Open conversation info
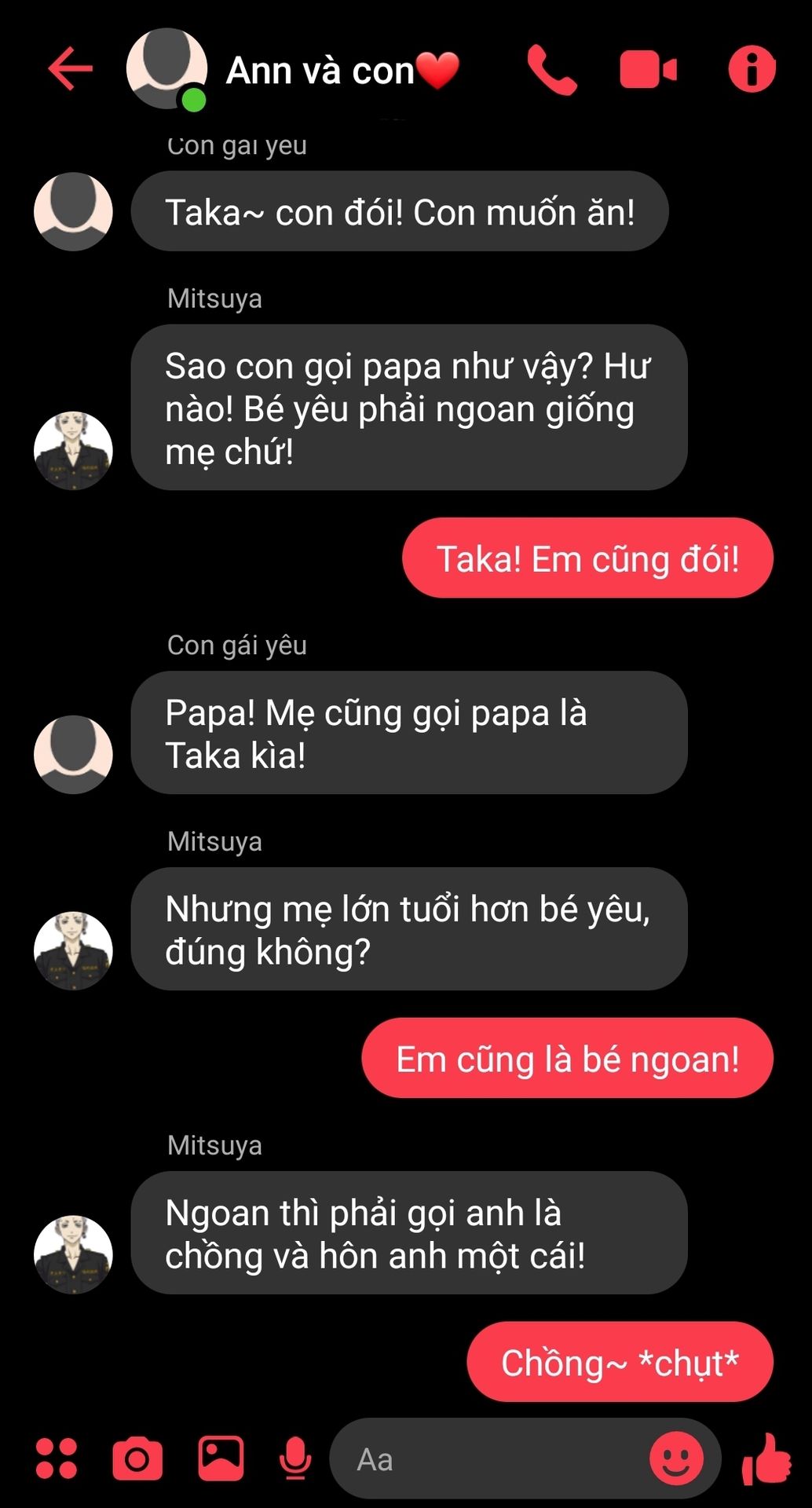 [x=752, y=70]
